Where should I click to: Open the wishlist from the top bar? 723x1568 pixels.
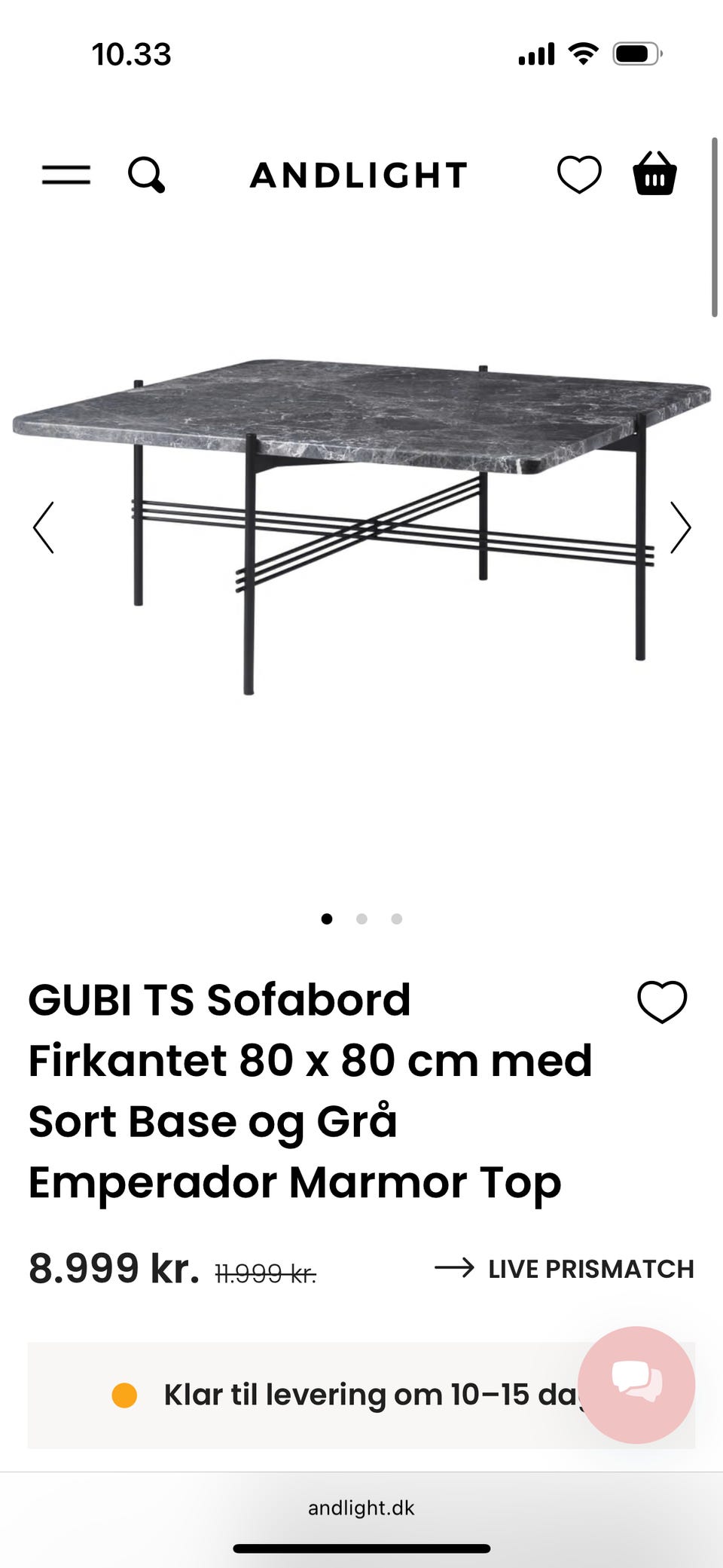579,173
